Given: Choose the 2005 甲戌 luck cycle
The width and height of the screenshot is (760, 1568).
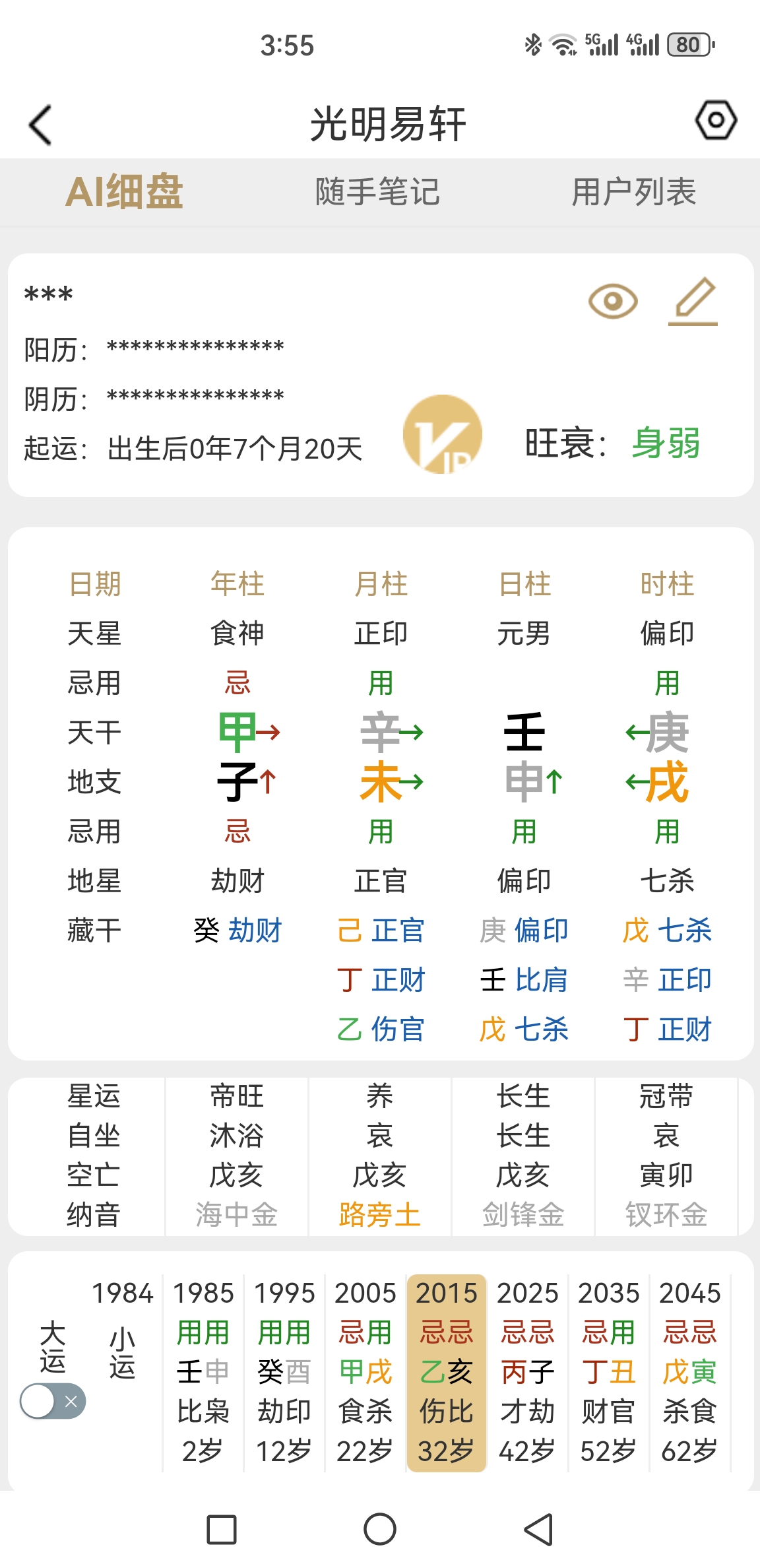Looking at the screenshot, I should pos(365,1373).
